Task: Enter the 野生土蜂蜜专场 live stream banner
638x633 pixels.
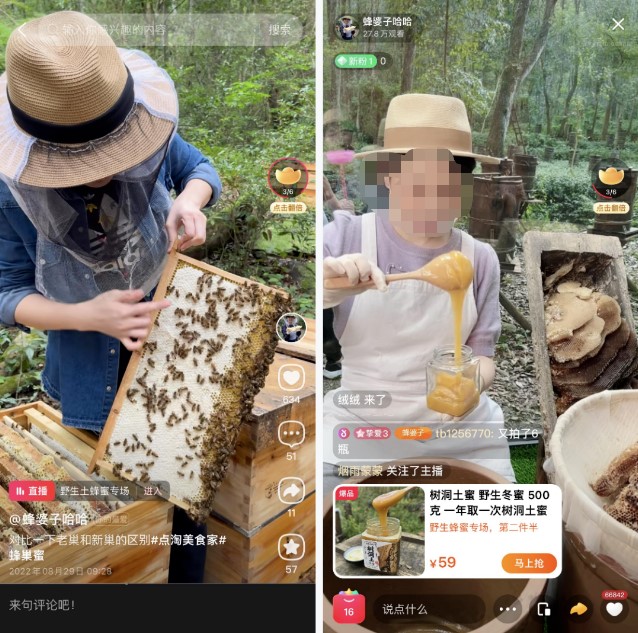Action: coord(88,491)
